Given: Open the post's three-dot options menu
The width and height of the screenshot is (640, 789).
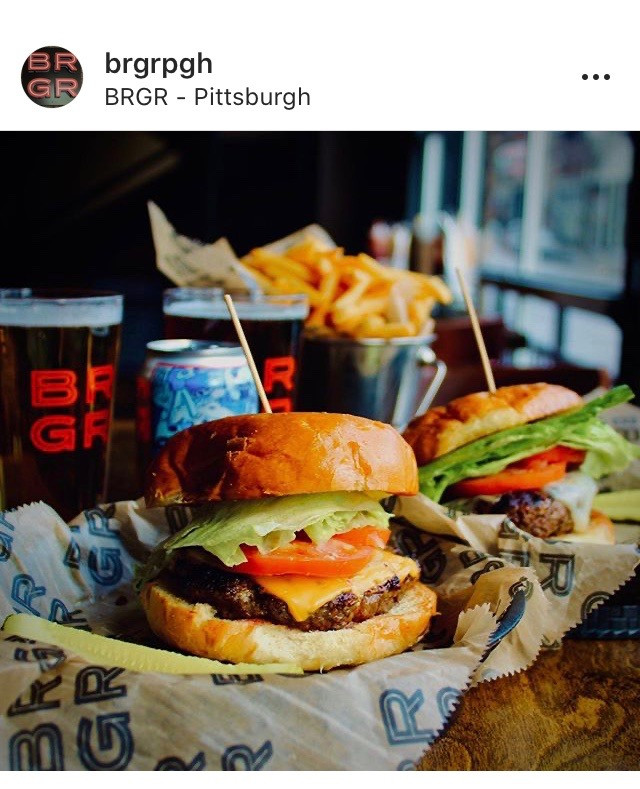Looking at the screenshot, I should (595, 77).
